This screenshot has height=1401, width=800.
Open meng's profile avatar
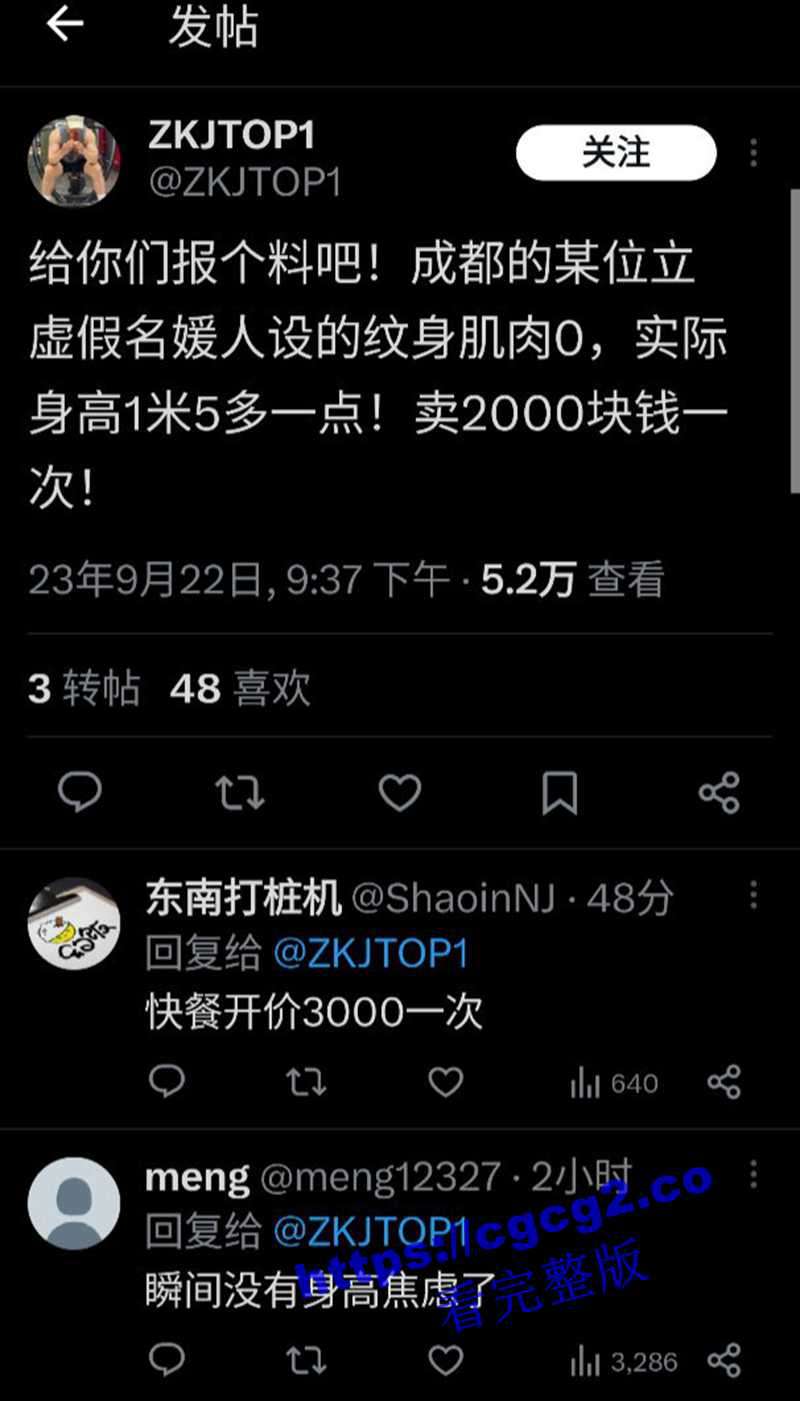tap(74, 1204)
